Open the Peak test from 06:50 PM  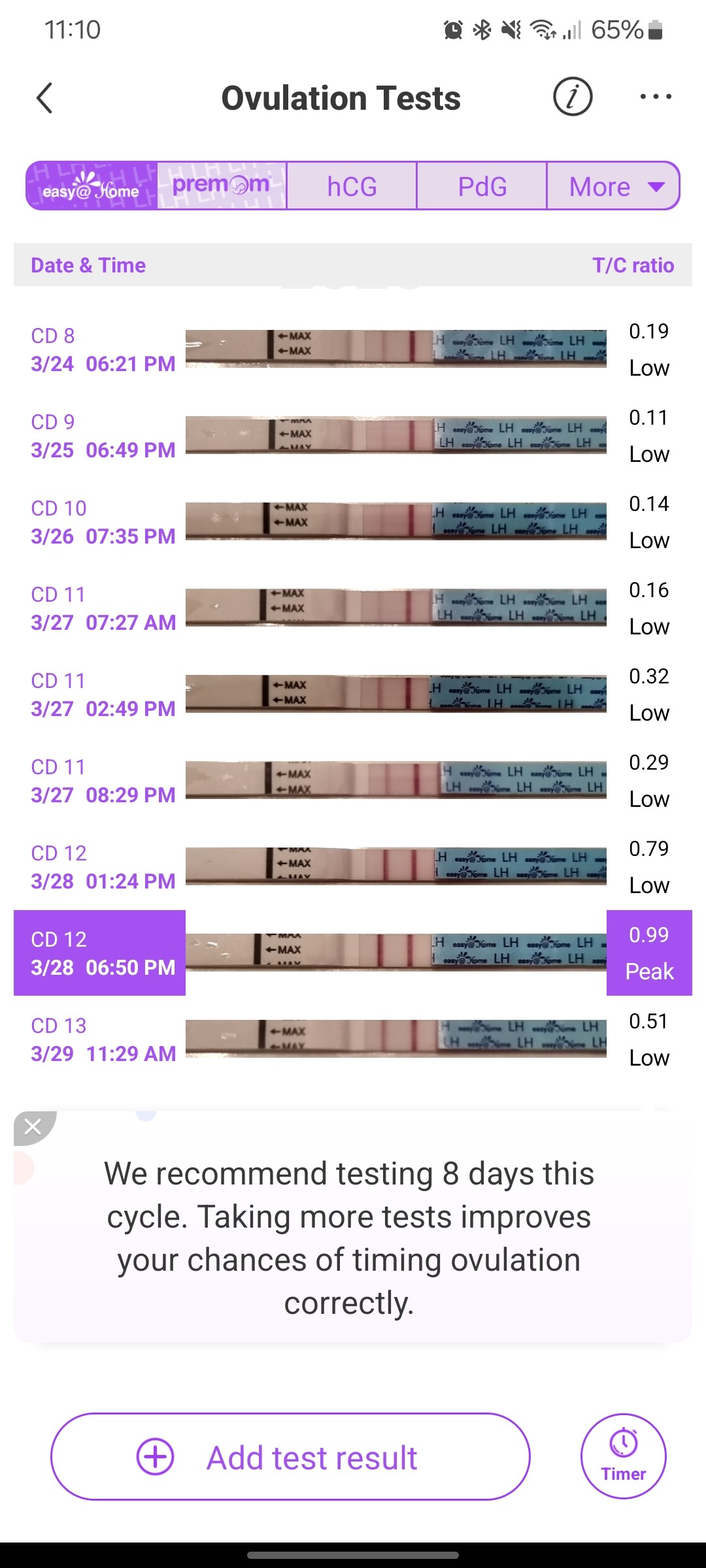353,953
